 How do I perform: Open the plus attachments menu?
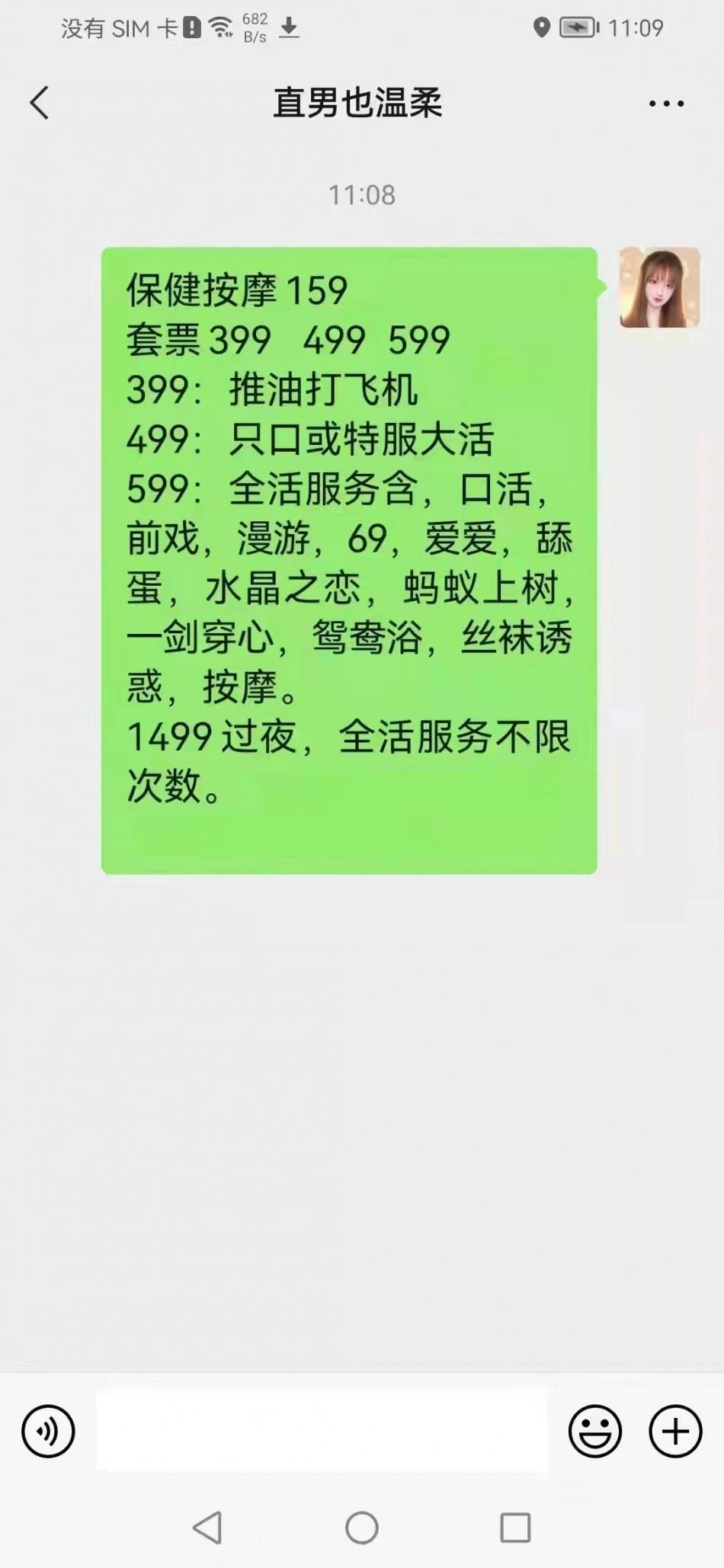pyautogui.click(x=674, y=1431)
